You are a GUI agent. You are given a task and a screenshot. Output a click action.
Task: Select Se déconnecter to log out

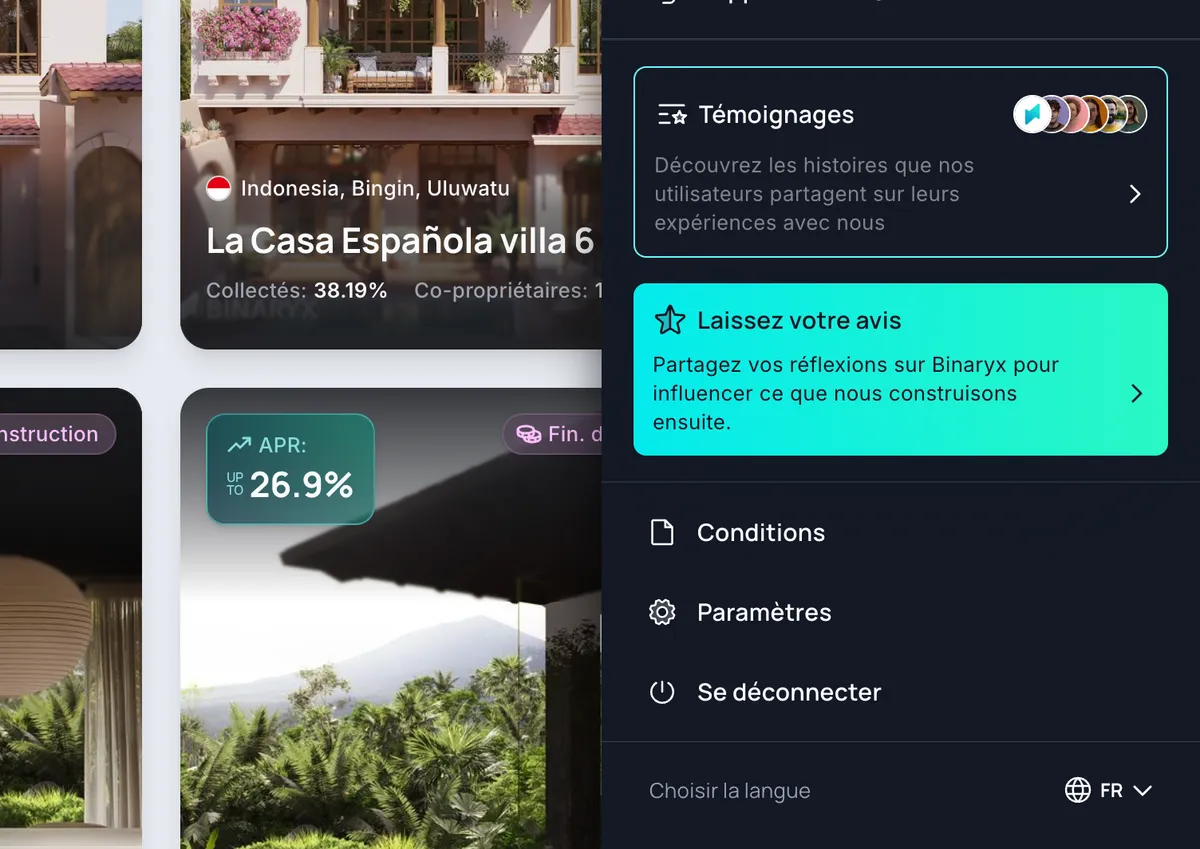point(788,692)
